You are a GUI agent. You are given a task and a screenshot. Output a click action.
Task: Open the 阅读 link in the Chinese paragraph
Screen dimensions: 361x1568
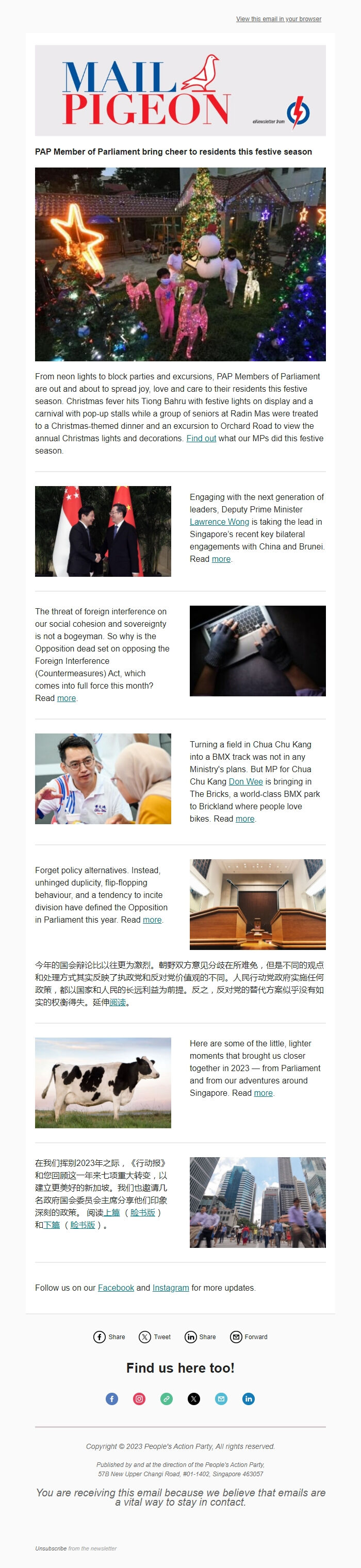(x=118, y=1003)
